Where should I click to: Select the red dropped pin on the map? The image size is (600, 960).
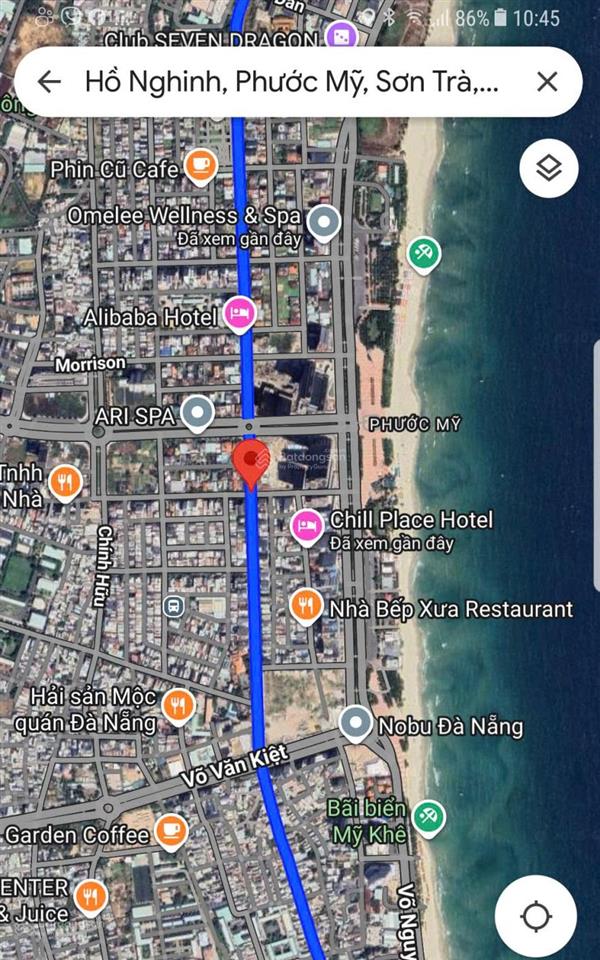[x=249, y=464]
